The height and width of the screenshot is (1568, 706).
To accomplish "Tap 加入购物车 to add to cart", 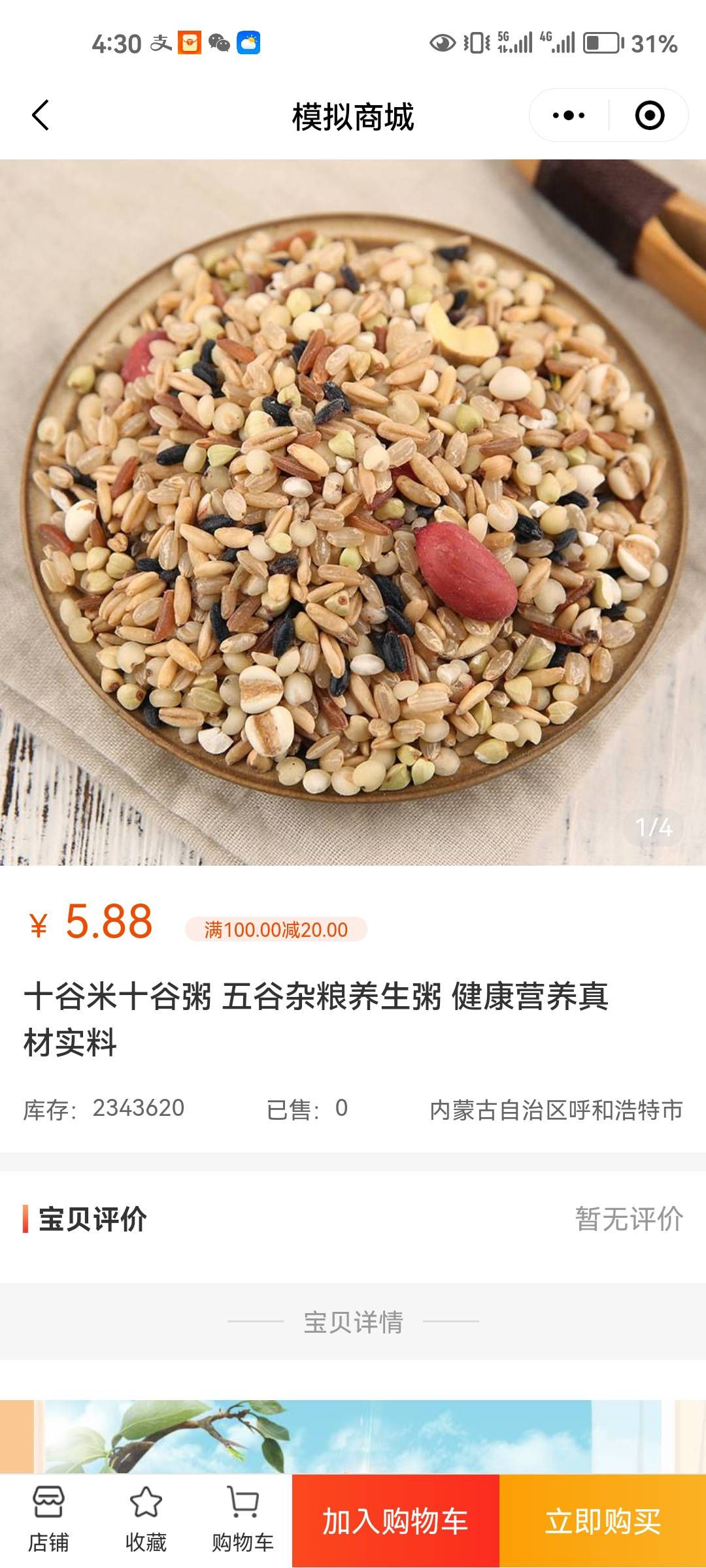I will coord(395,1521).
